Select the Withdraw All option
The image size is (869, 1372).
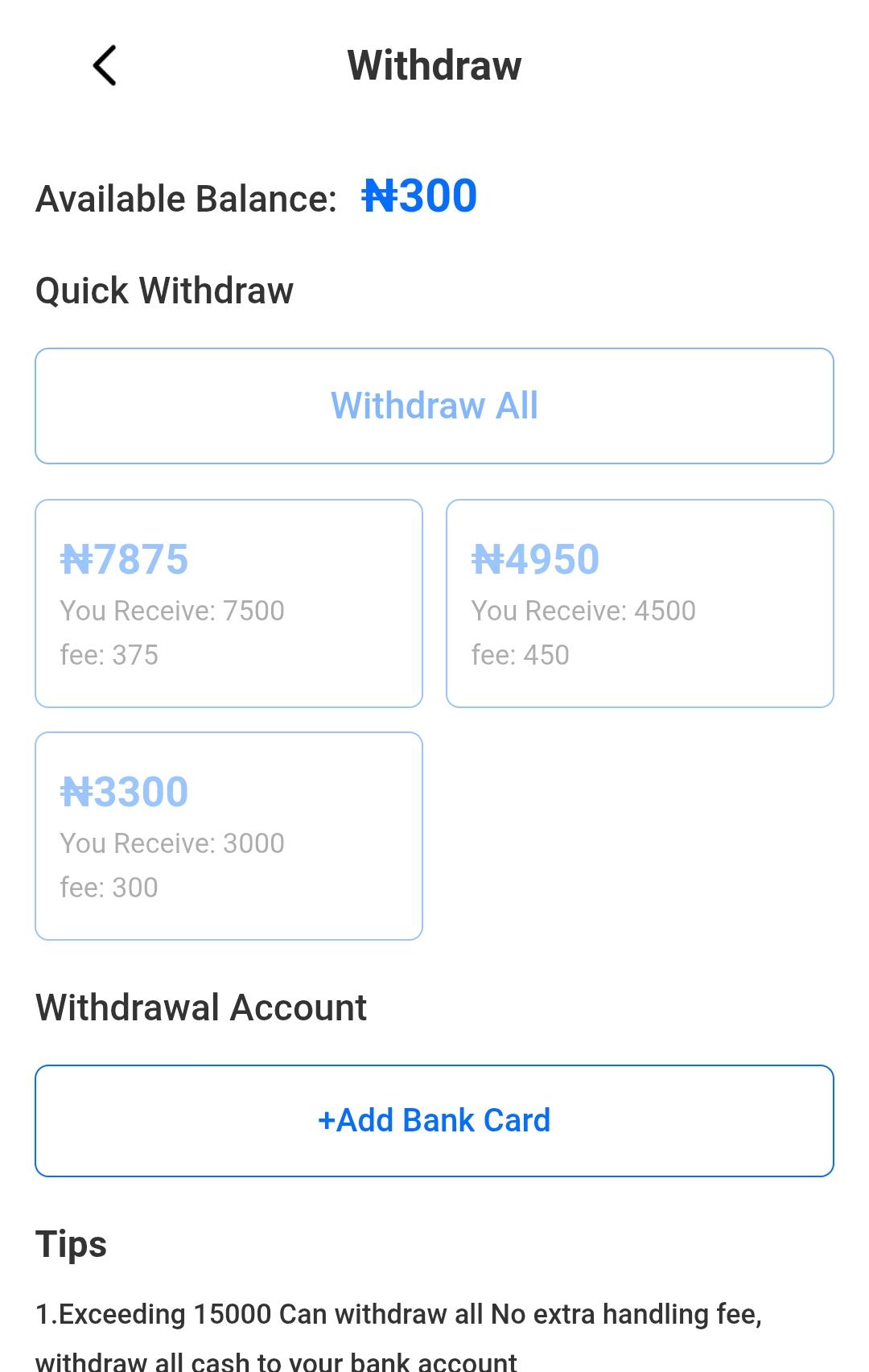coord(434,406)
